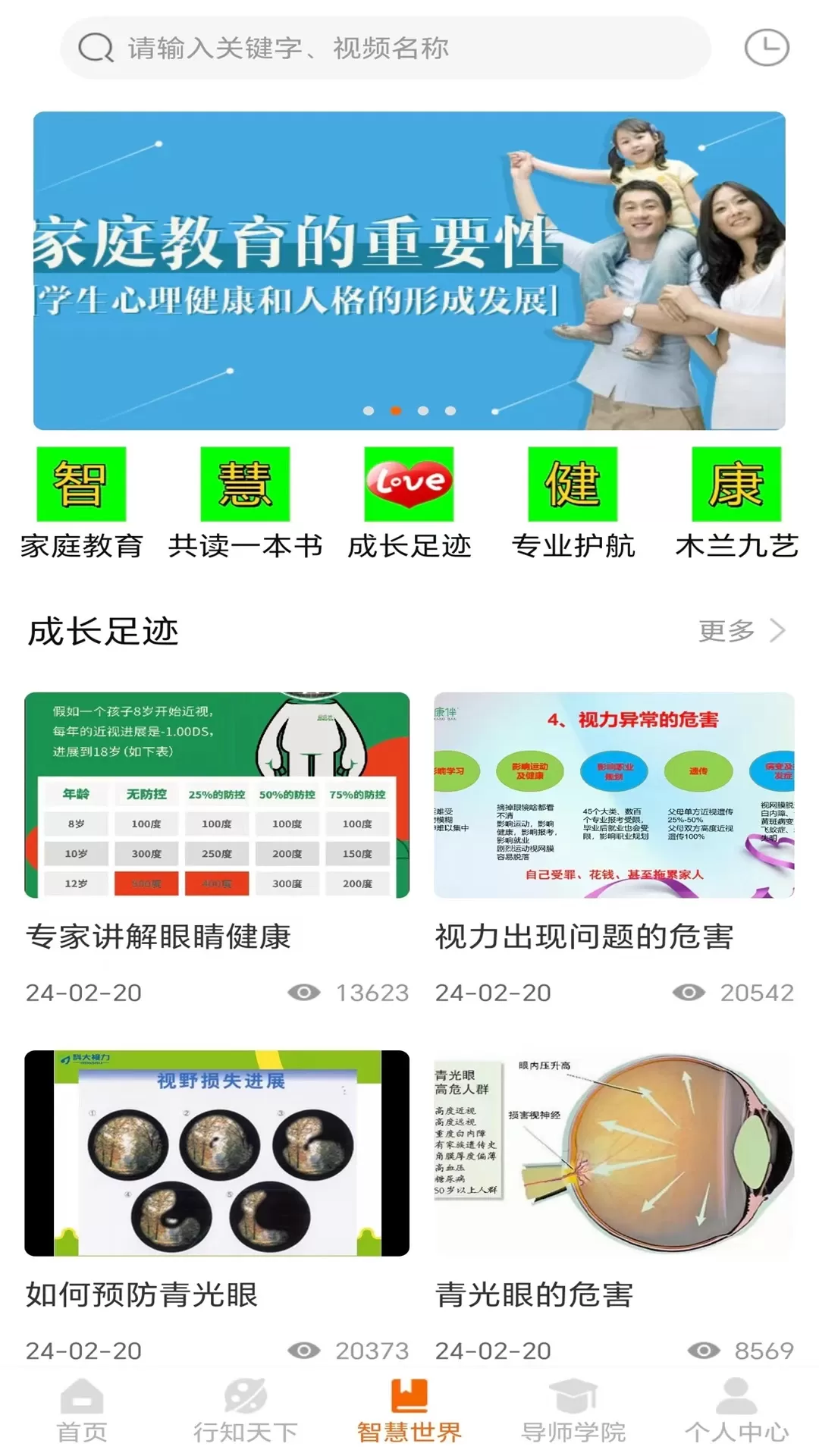Viewport: 819px width, 1456px height.
Task: Switch to the 首页 tab
Action: (82, 1410)
